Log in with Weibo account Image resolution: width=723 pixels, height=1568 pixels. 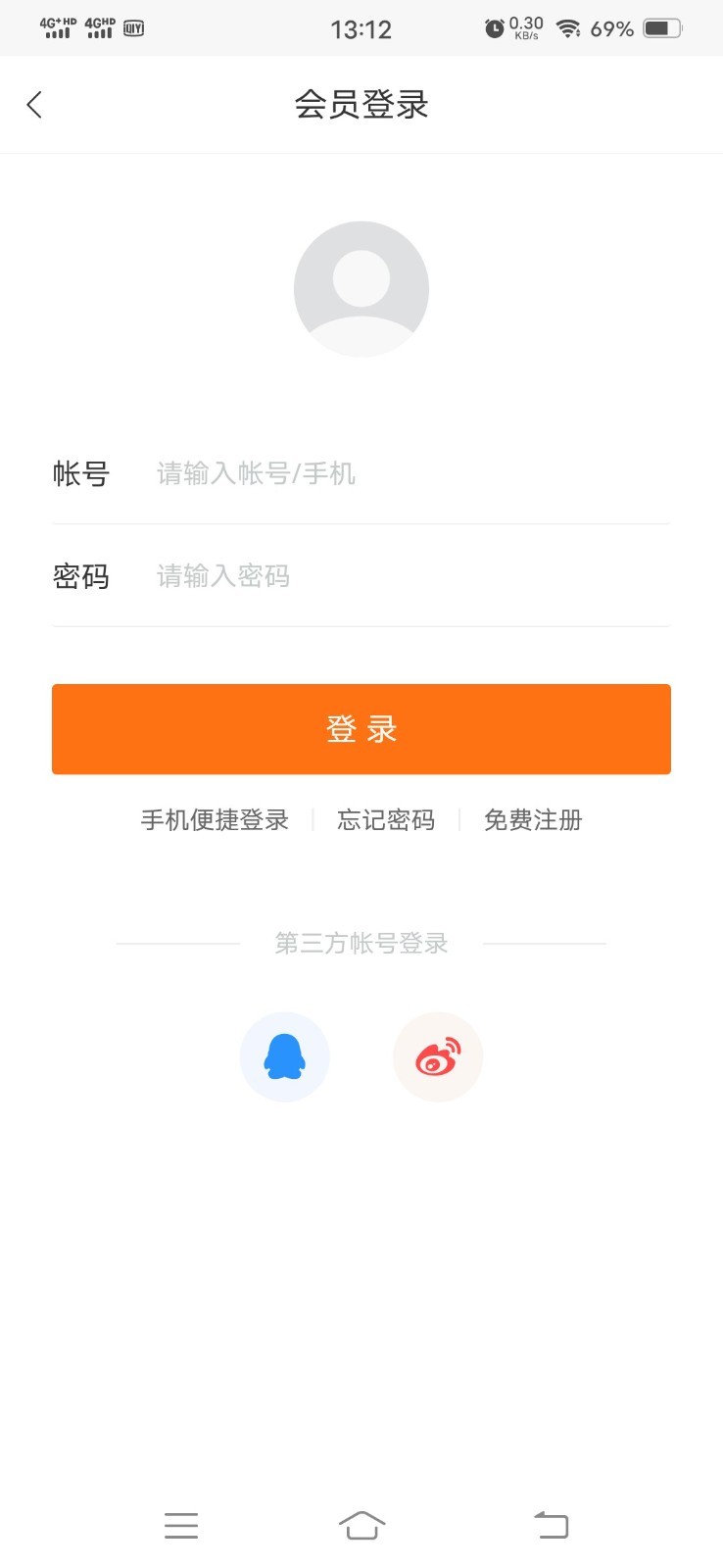[438, 1057]
